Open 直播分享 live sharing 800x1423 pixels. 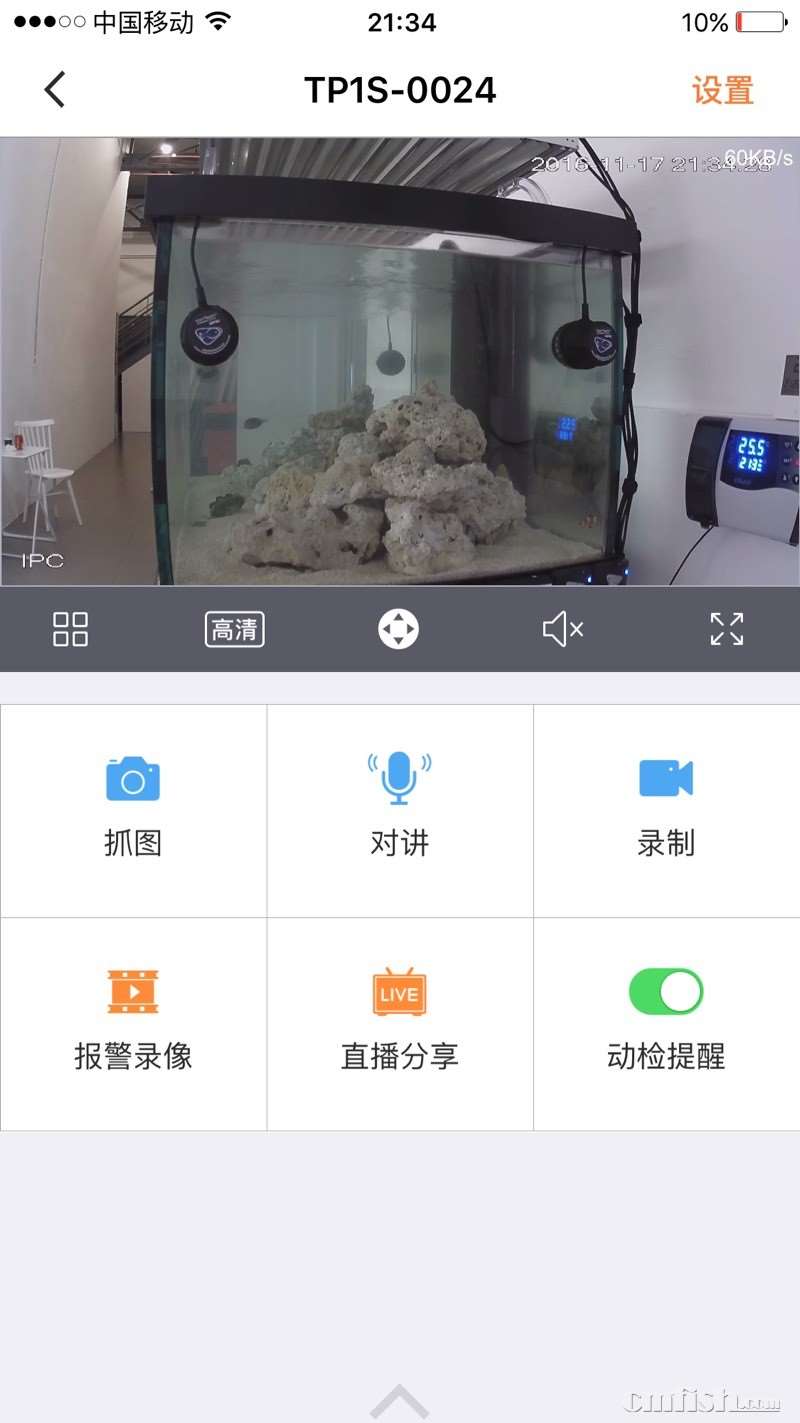(x=399, y=1022)
